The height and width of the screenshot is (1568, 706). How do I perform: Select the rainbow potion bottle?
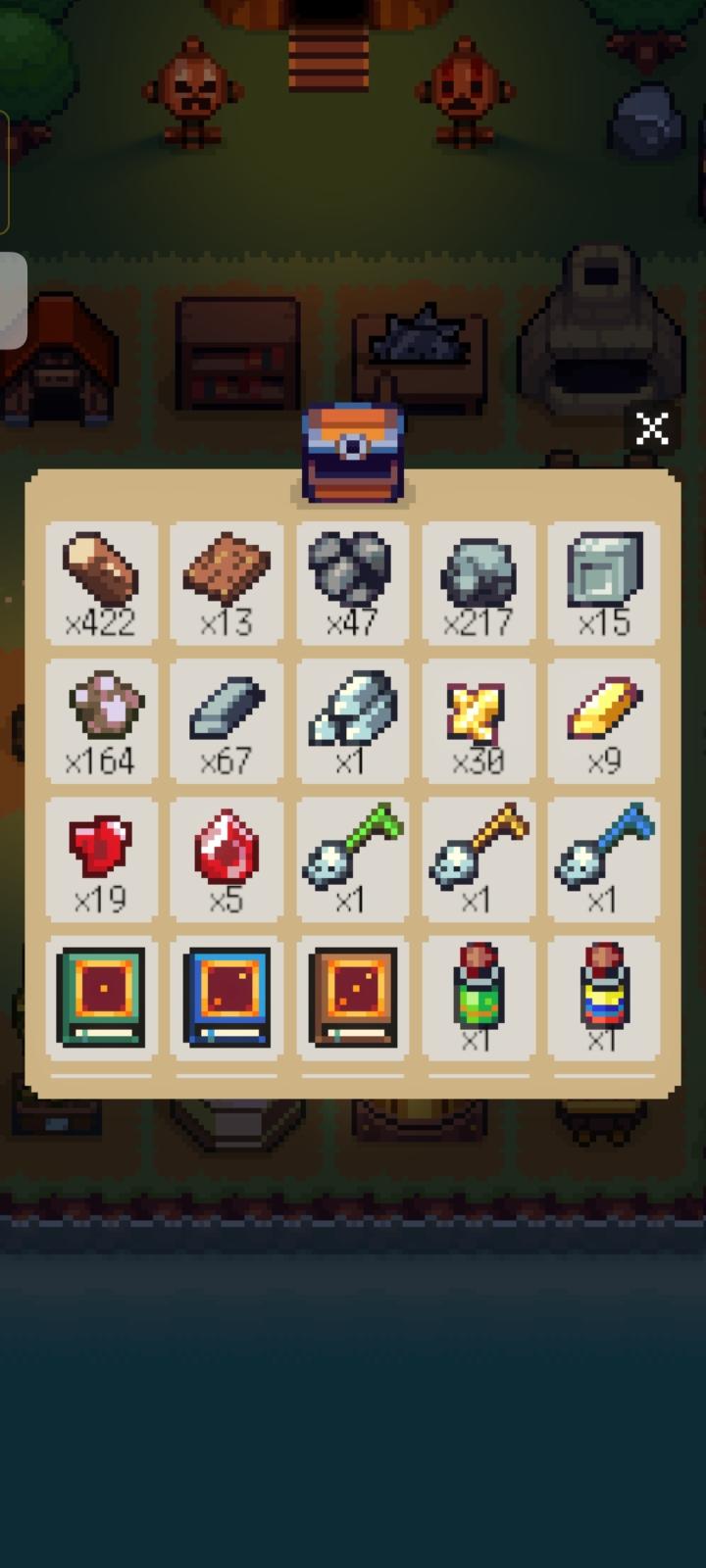coord(603,998)
